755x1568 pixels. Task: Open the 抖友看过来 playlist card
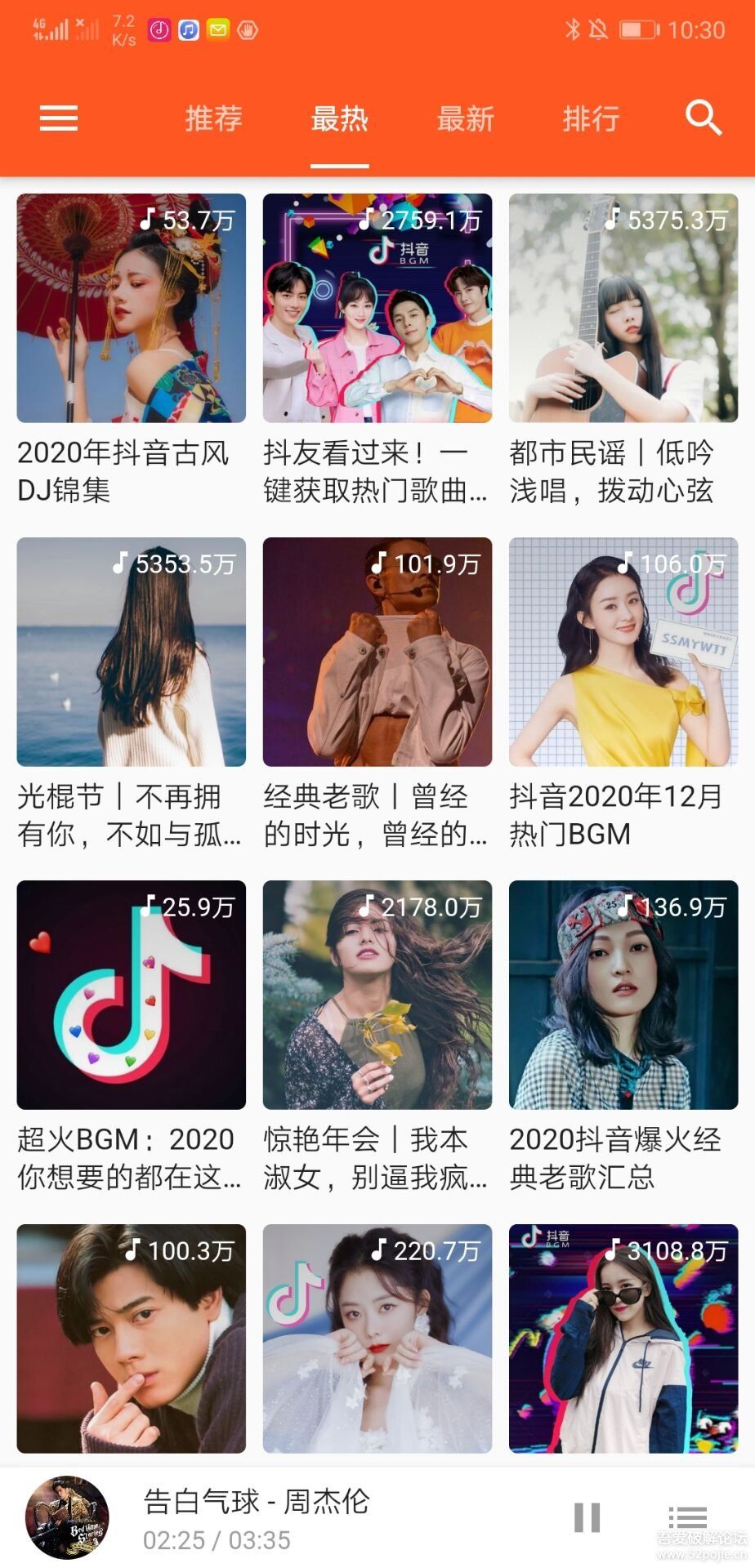coord(377,308)
